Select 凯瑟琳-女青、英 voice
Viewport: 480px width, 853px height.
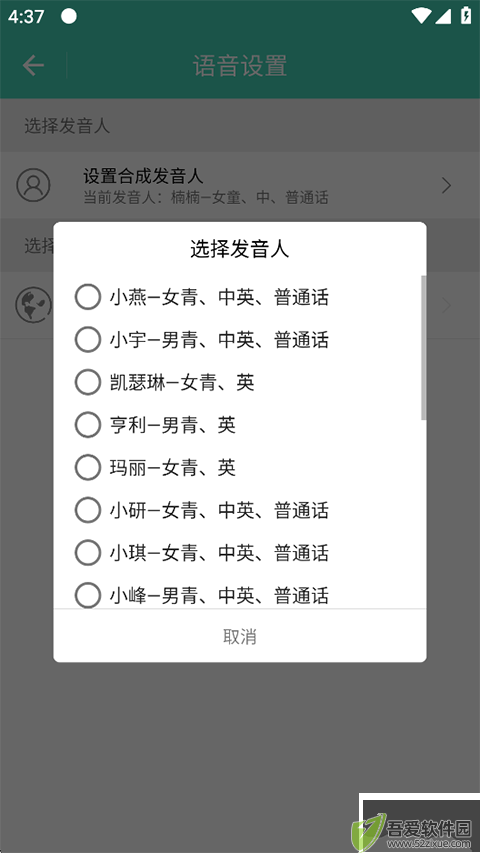[239, 382]
